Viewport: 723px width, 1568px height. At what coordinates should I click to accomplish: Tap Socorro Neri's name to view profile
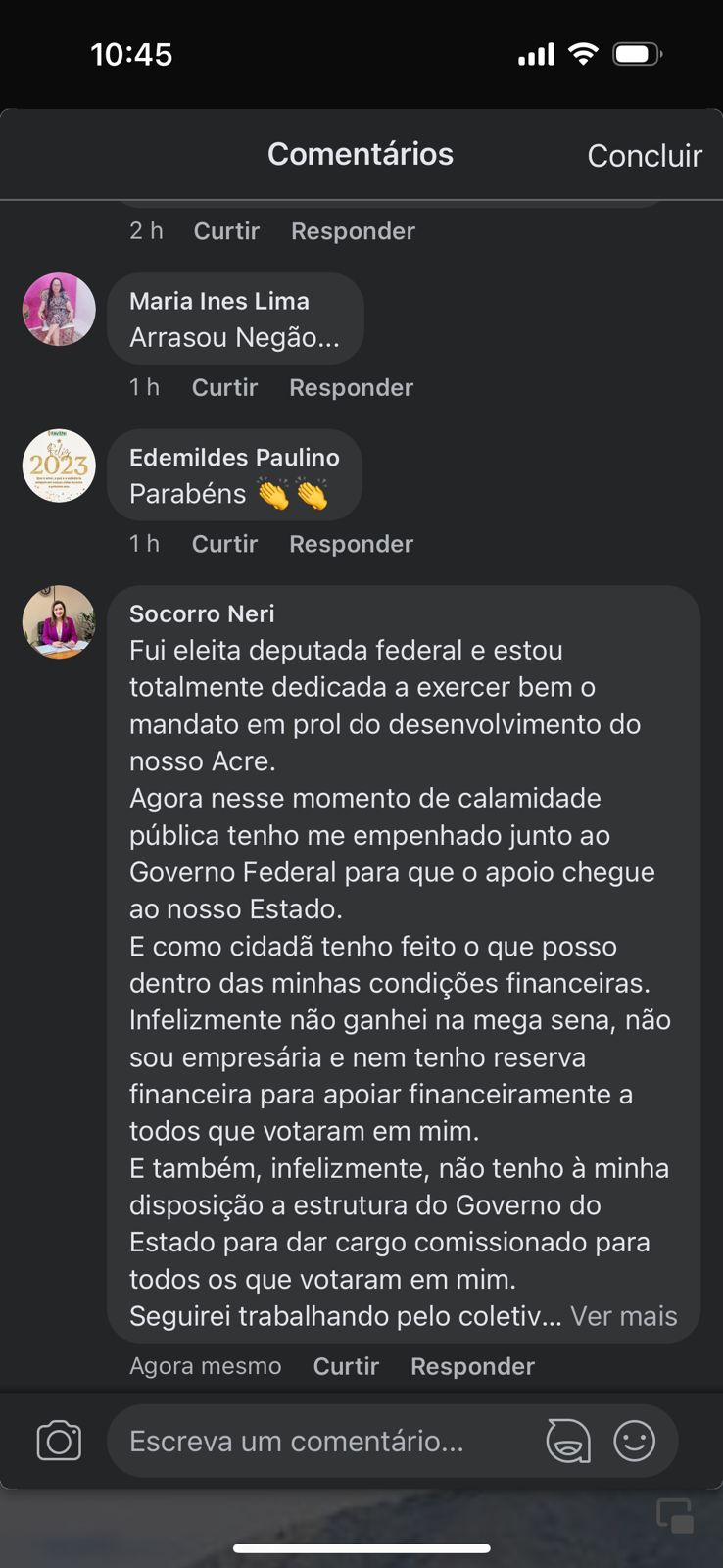coord(201,613)
